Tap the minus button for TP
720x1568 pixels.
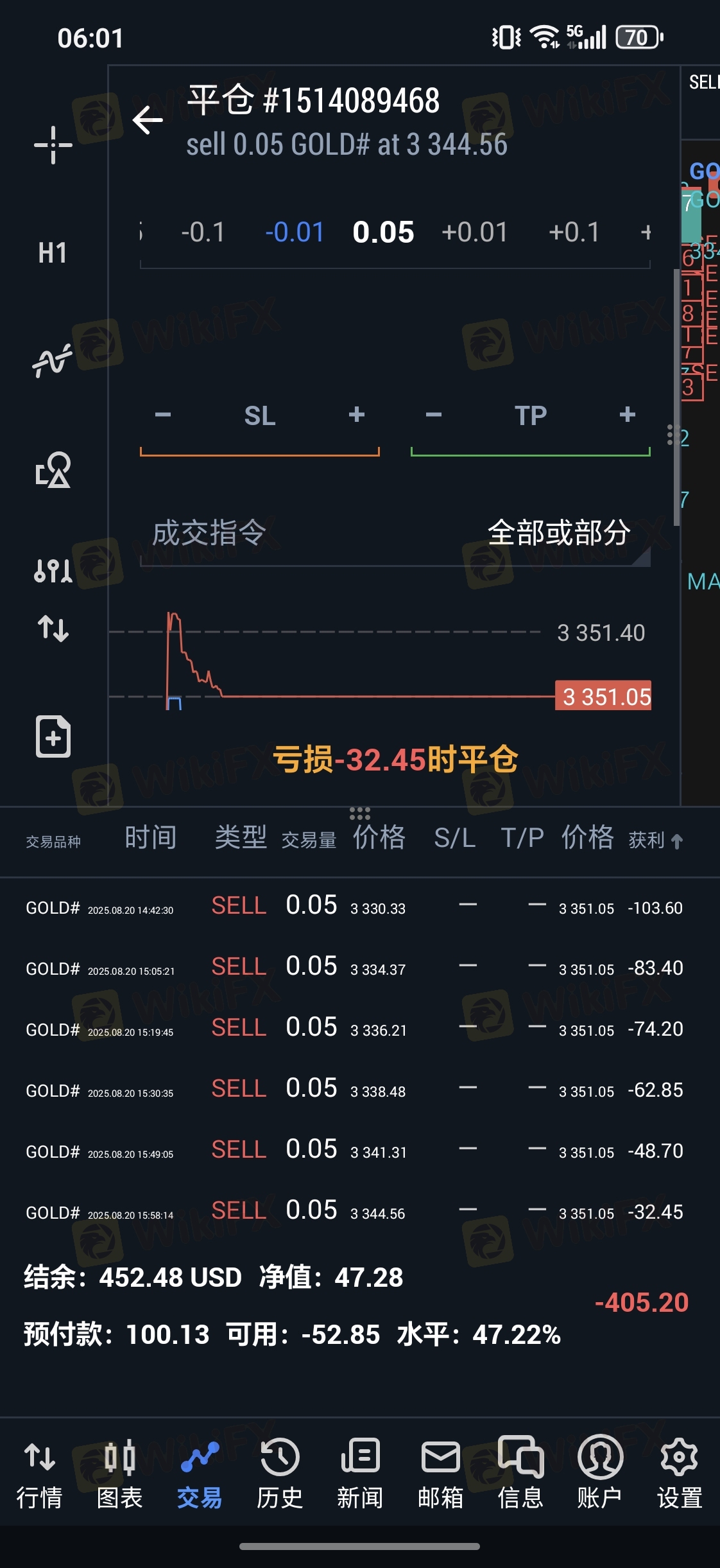coord(434,415)
